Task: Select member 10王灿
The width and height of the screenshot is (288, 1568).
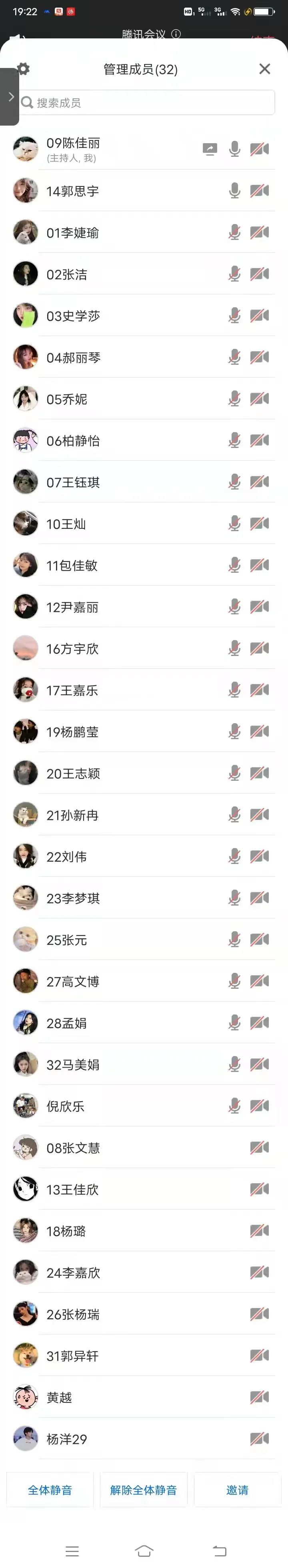Action: click(122, 524)
